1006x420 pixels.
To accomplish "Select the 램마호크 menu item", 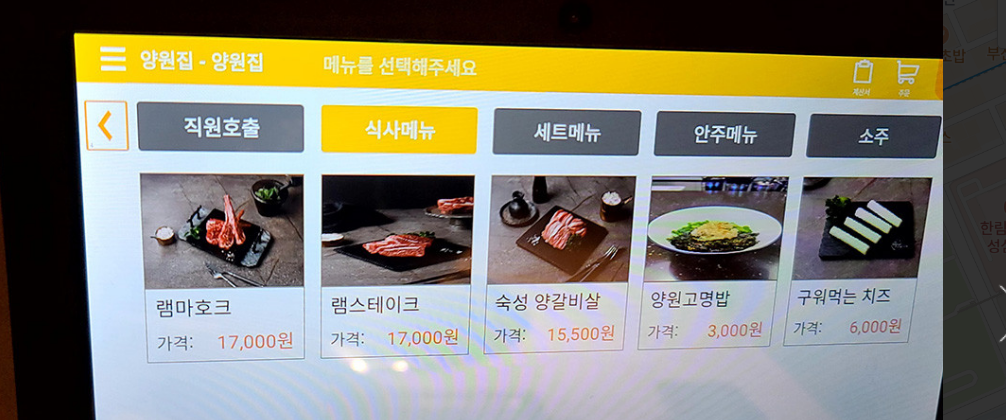I will [224, 265].
